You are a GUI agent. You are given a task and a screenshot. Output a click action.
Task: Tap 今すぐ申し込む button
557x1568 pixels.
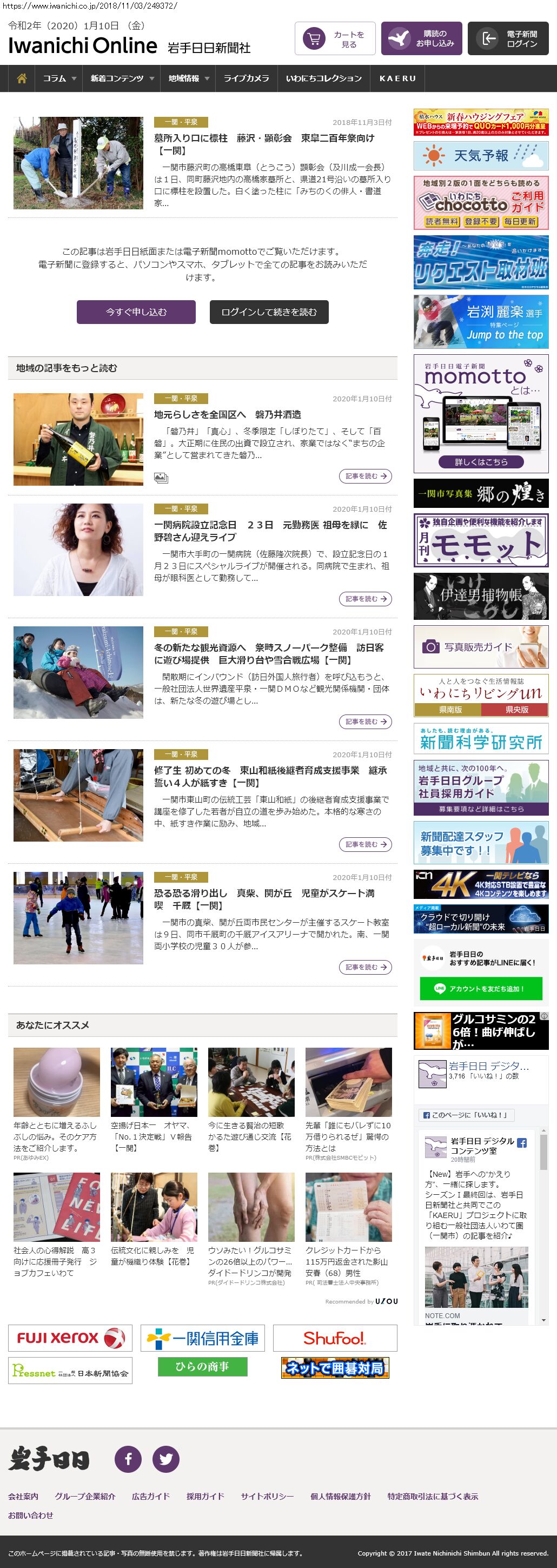(136, 312)
